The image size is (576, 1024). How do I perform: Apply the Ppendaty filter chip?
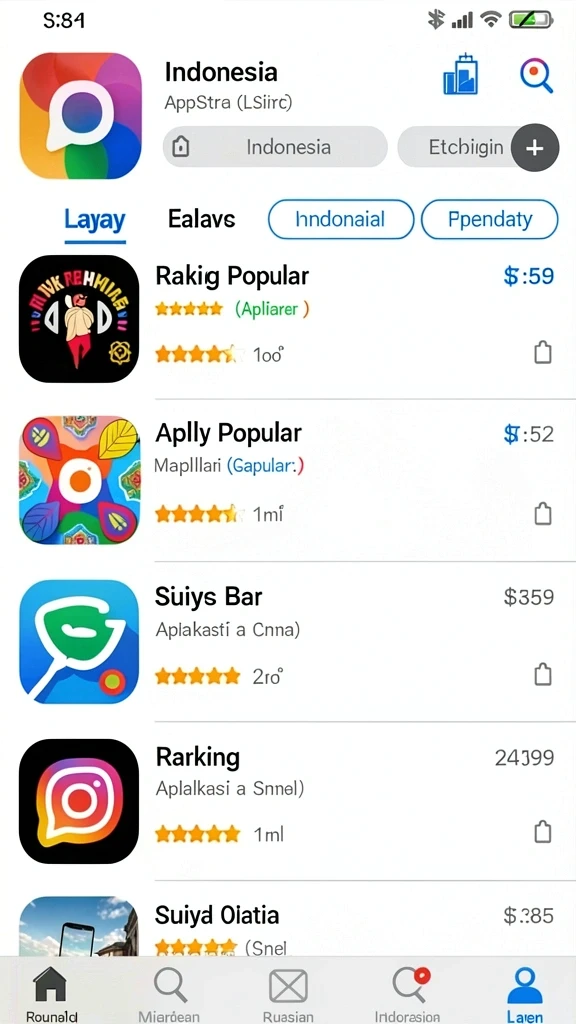pyautogui.click(x=490, y=219)
